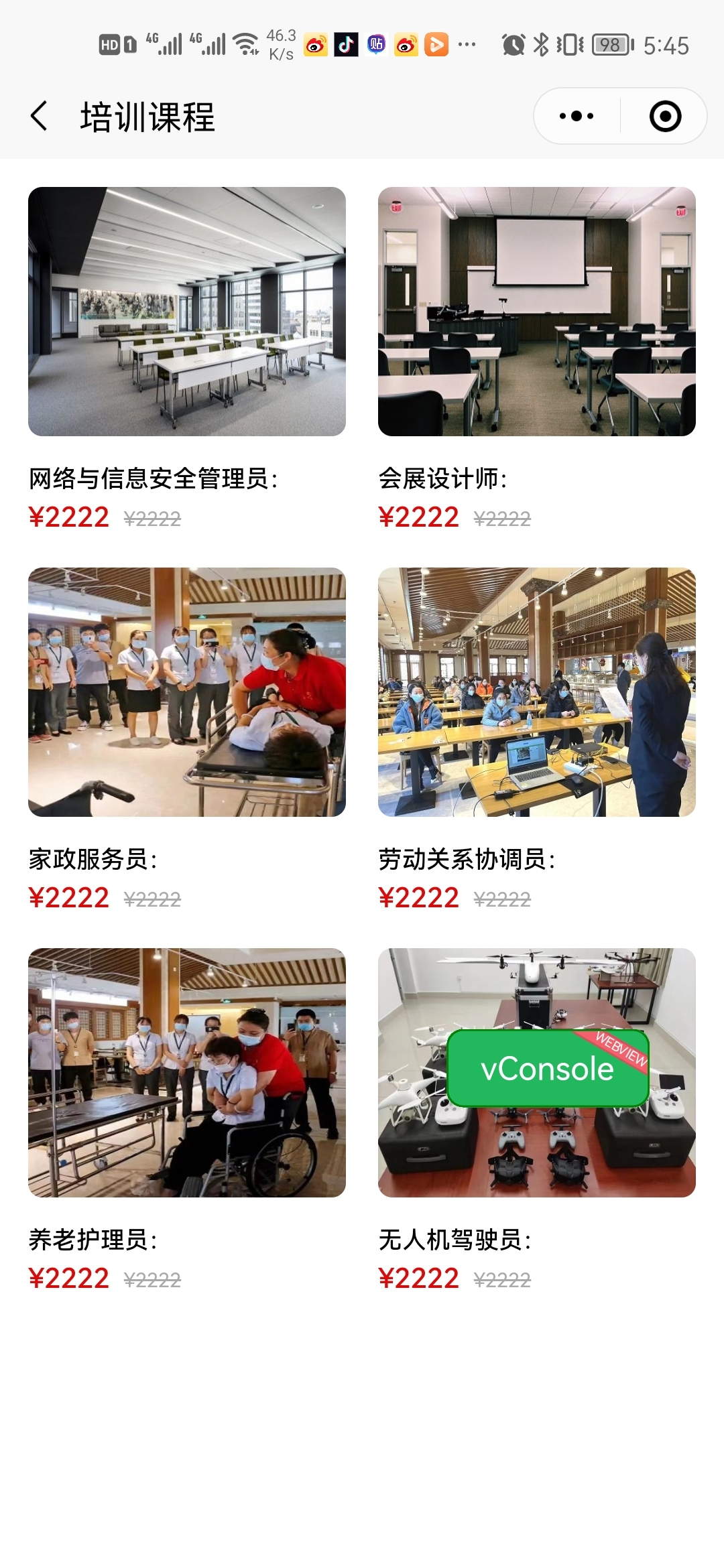Select the 劳动关系协调员 course
724x1568 pixels.
(x=536, y=692)
